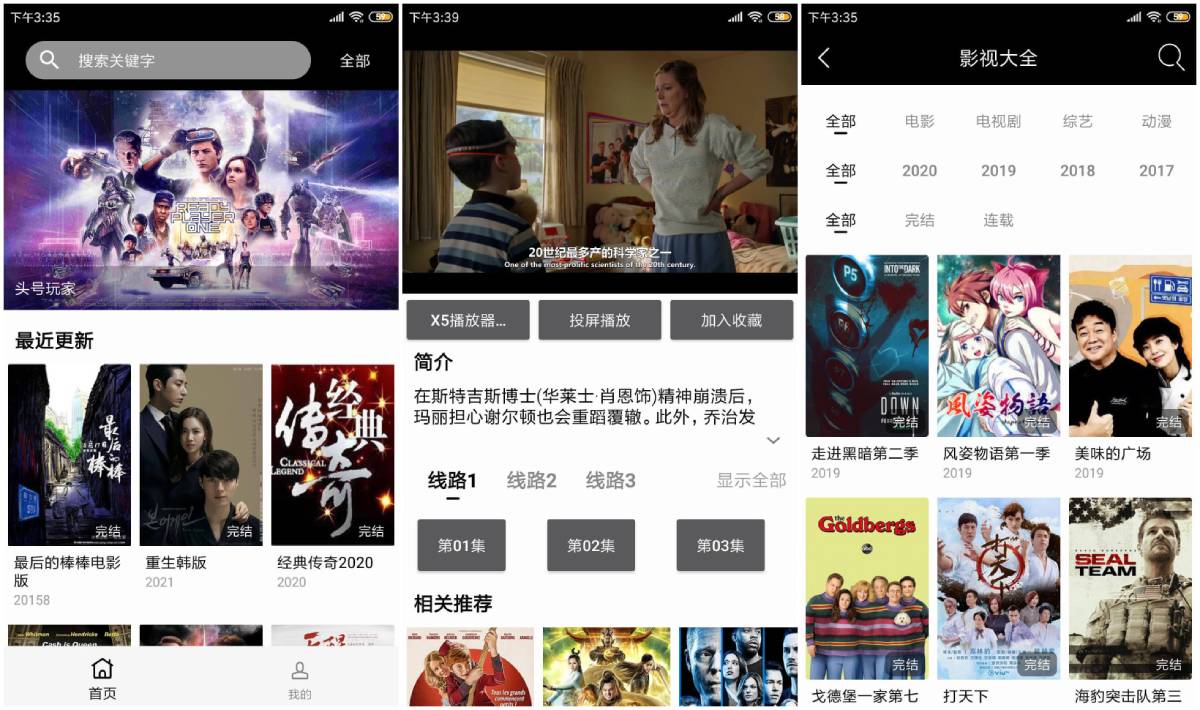
Task: Expand the 简介 description chevron
Action: (773, 440)
